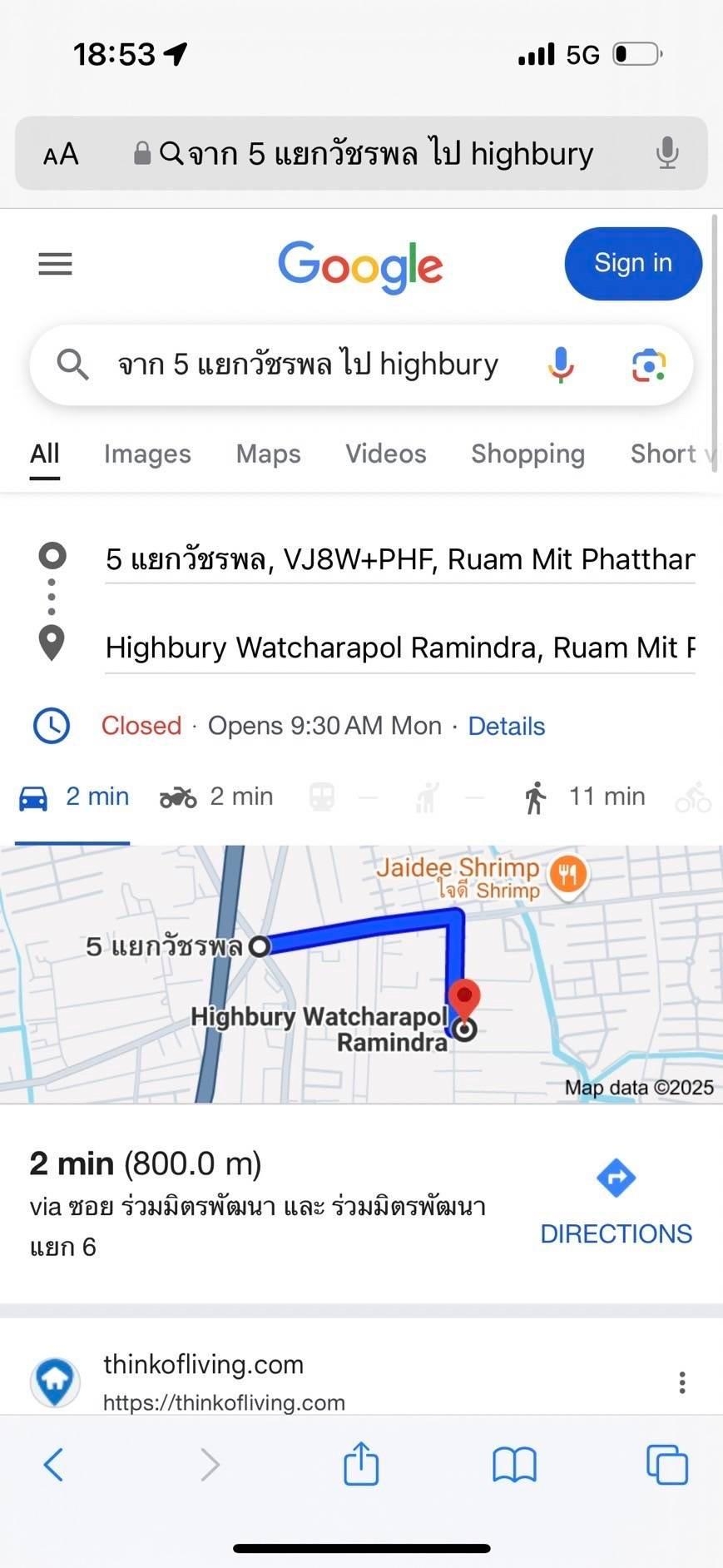
Task: Start voice search with the microphone
Action: click(561, 365)
